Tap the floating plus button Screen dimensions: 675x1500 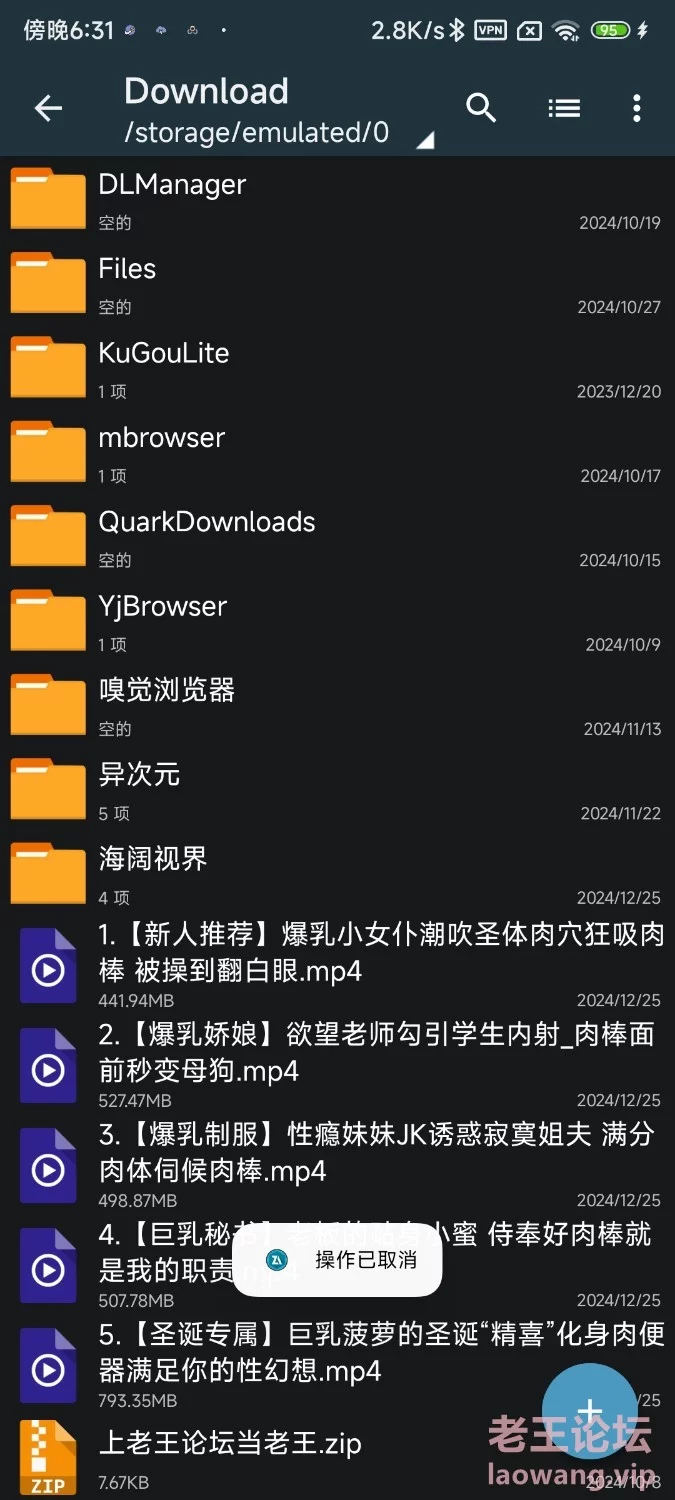point(589,1411)
